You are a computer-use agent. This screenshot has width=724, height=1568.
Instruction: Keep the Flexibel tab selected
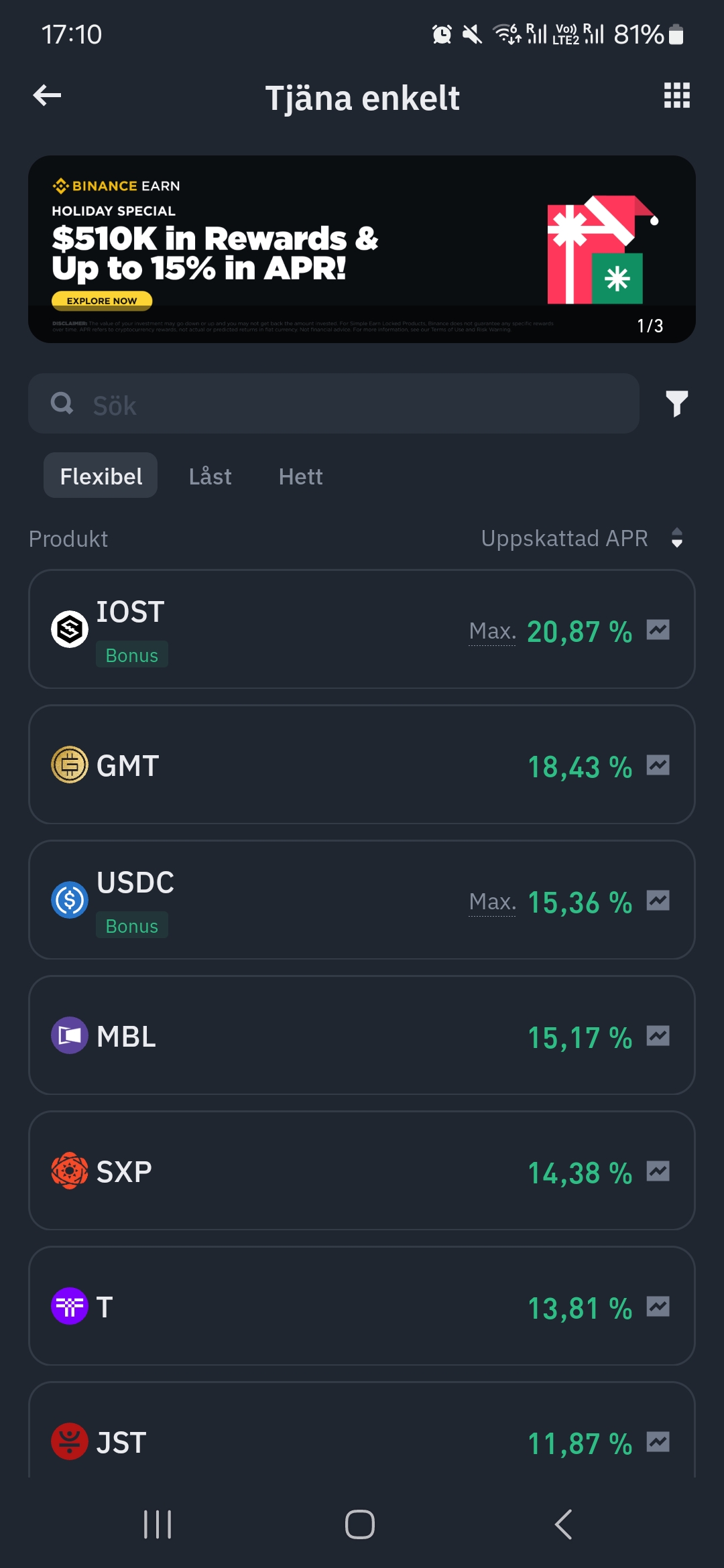pyautogui.click(x=100, y=476)
